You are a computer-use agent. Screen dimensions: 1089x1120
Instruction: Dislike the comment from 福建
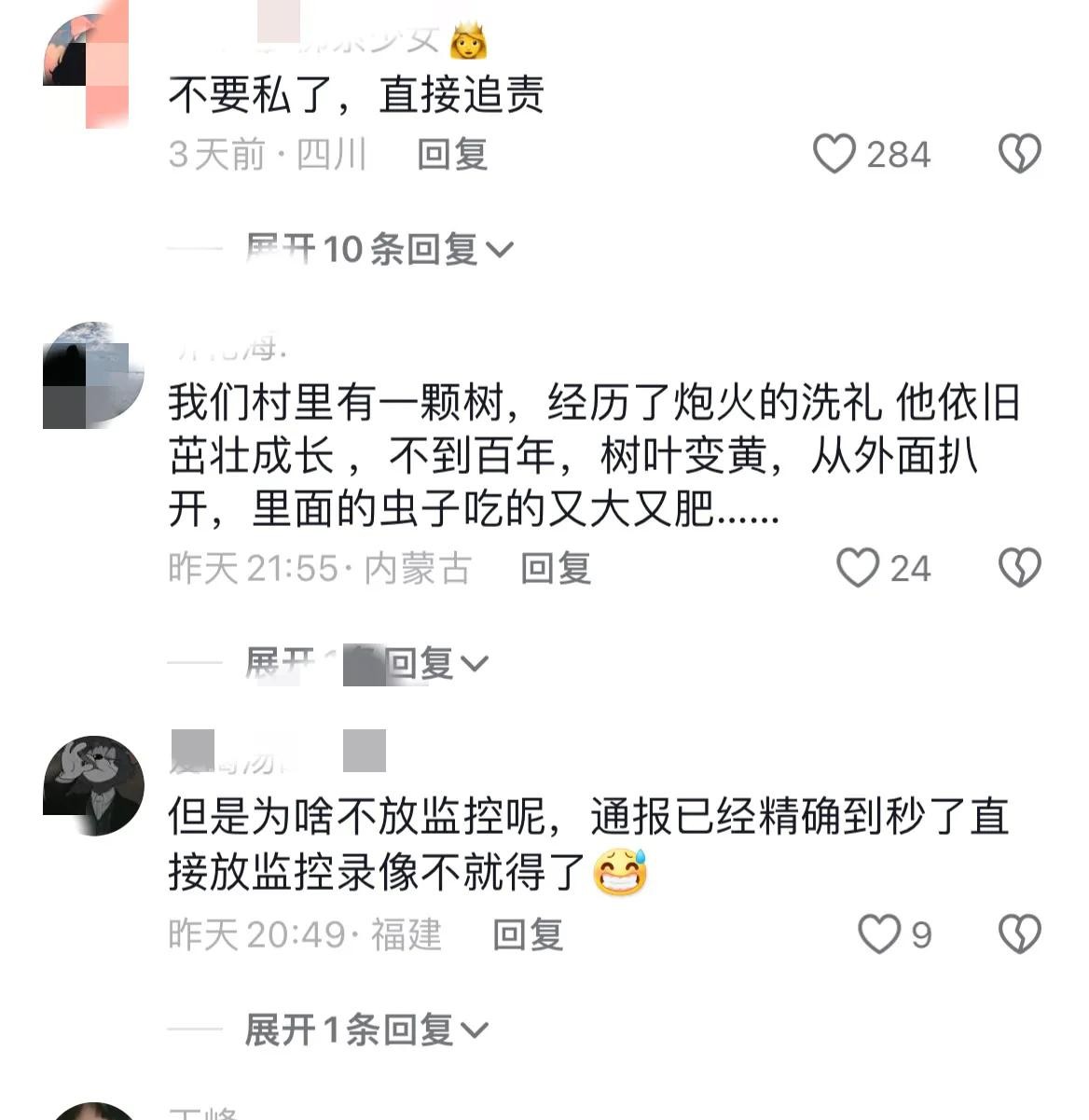click(1019, 934)
